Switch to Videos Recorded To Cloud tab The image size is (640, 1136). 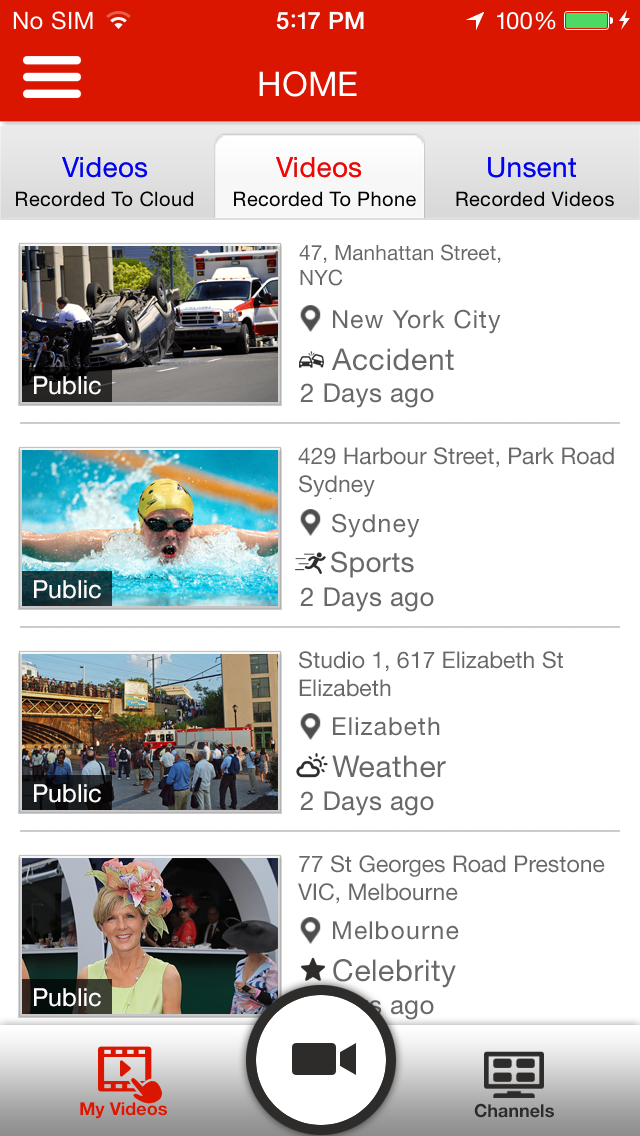point(105,181)
